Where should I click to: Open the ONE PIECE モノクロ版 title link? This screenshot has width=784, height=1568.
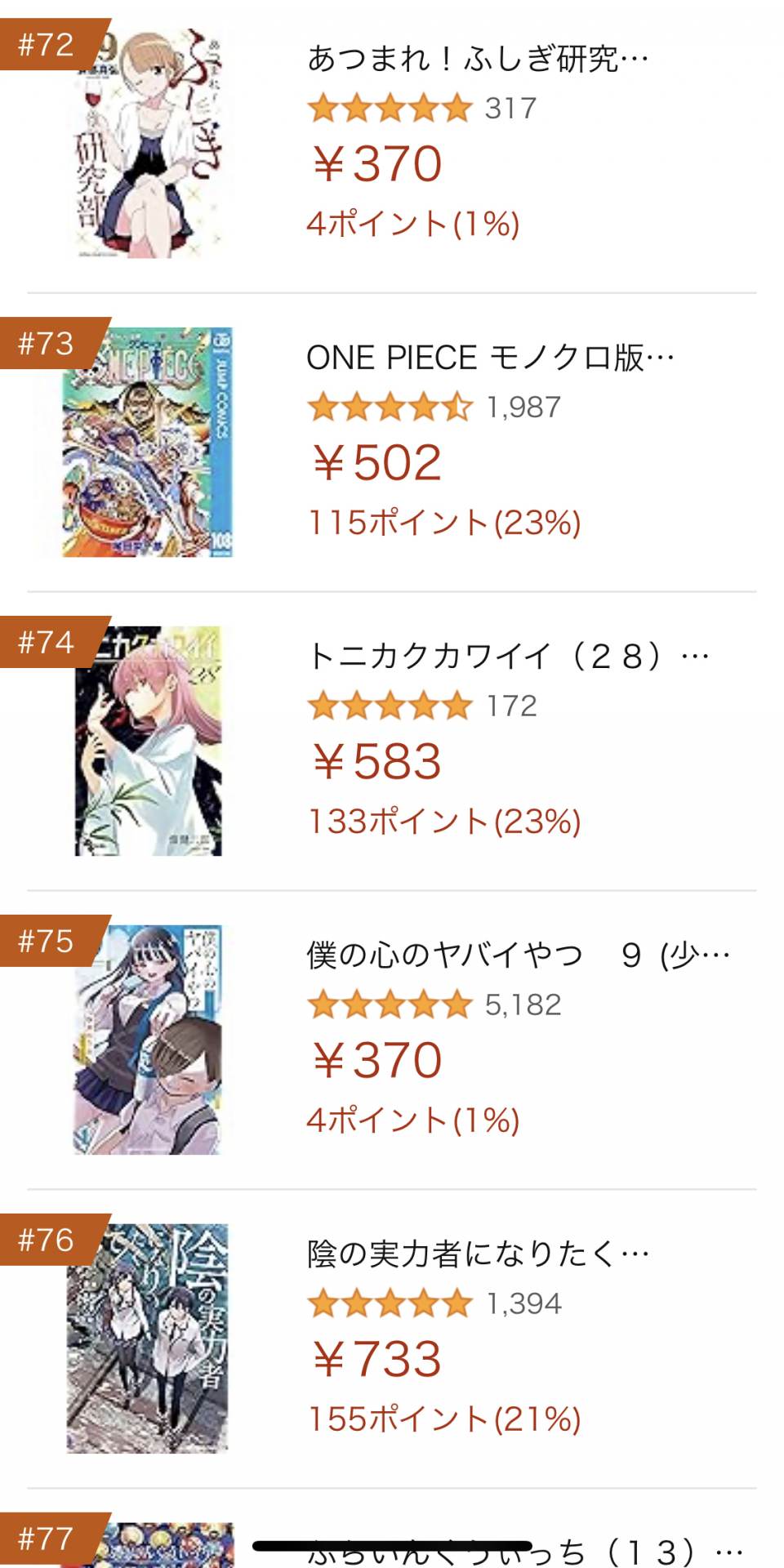[490, 358]
